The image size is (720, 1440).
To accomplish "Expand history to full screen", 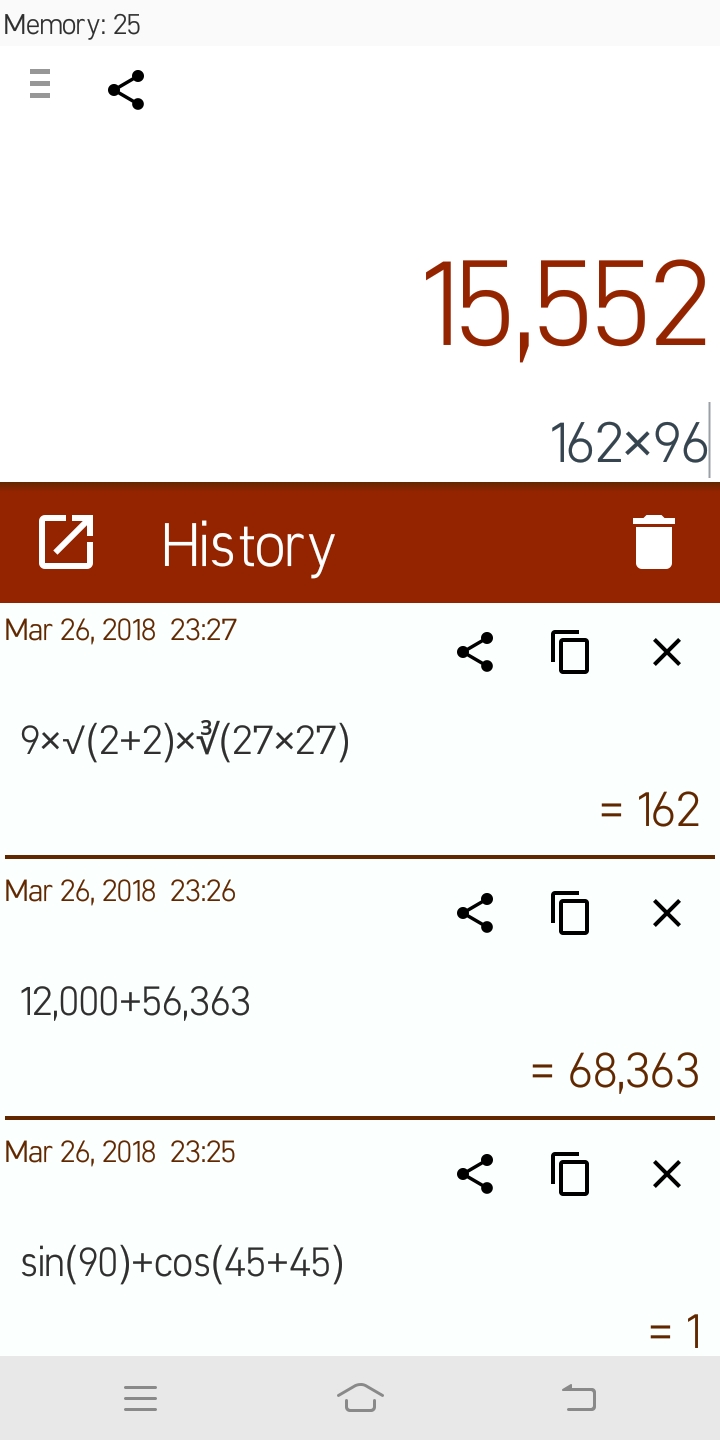I will 66,542.
